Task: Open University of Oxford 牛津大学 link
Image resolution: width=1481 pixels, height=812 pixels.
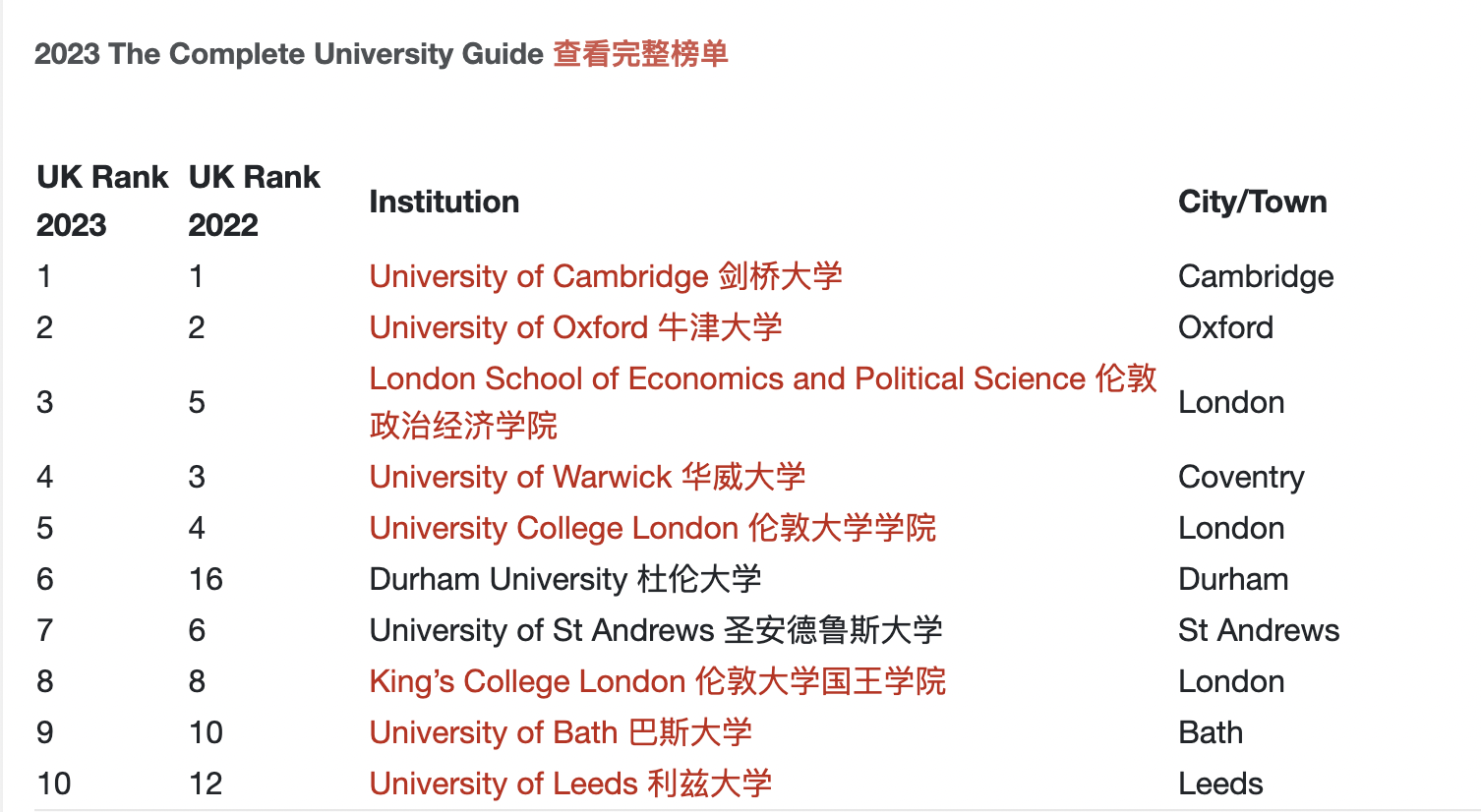Action: (x=575, y=327)
